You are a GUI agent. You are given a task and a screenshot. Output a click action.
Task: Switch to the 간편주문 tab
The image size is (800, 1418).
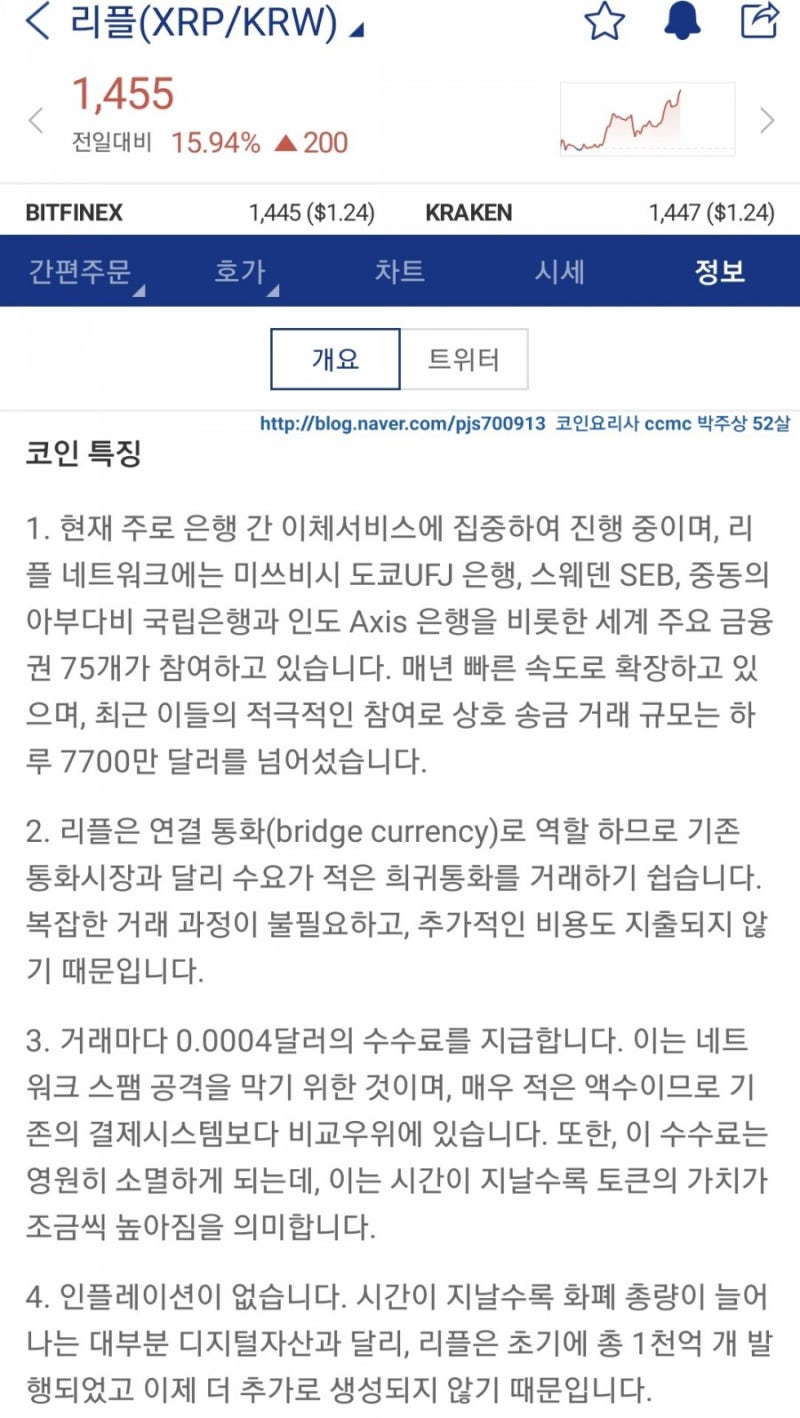[x=80, y=271]
